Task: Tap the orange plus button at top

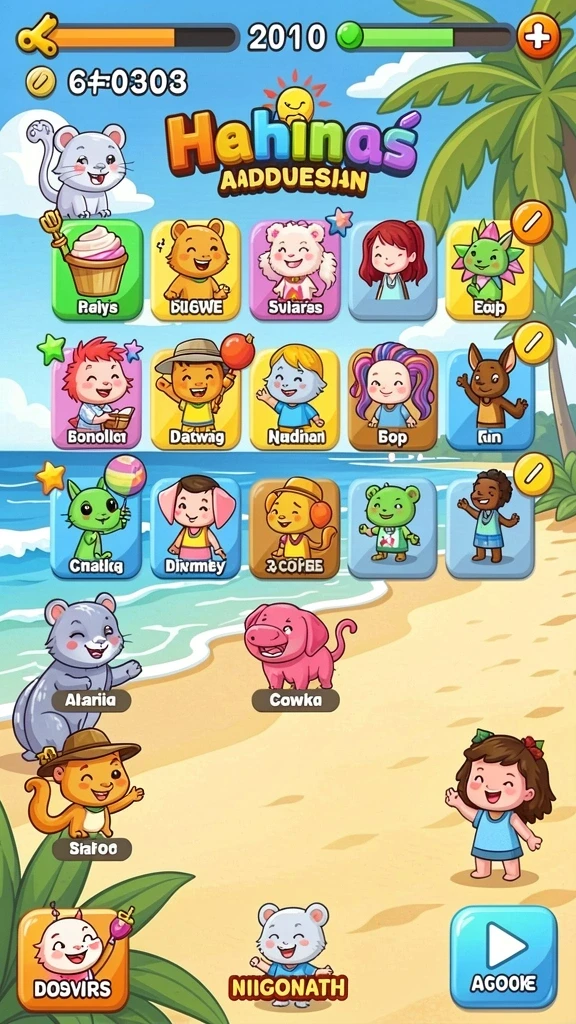Action: point(538,36)
